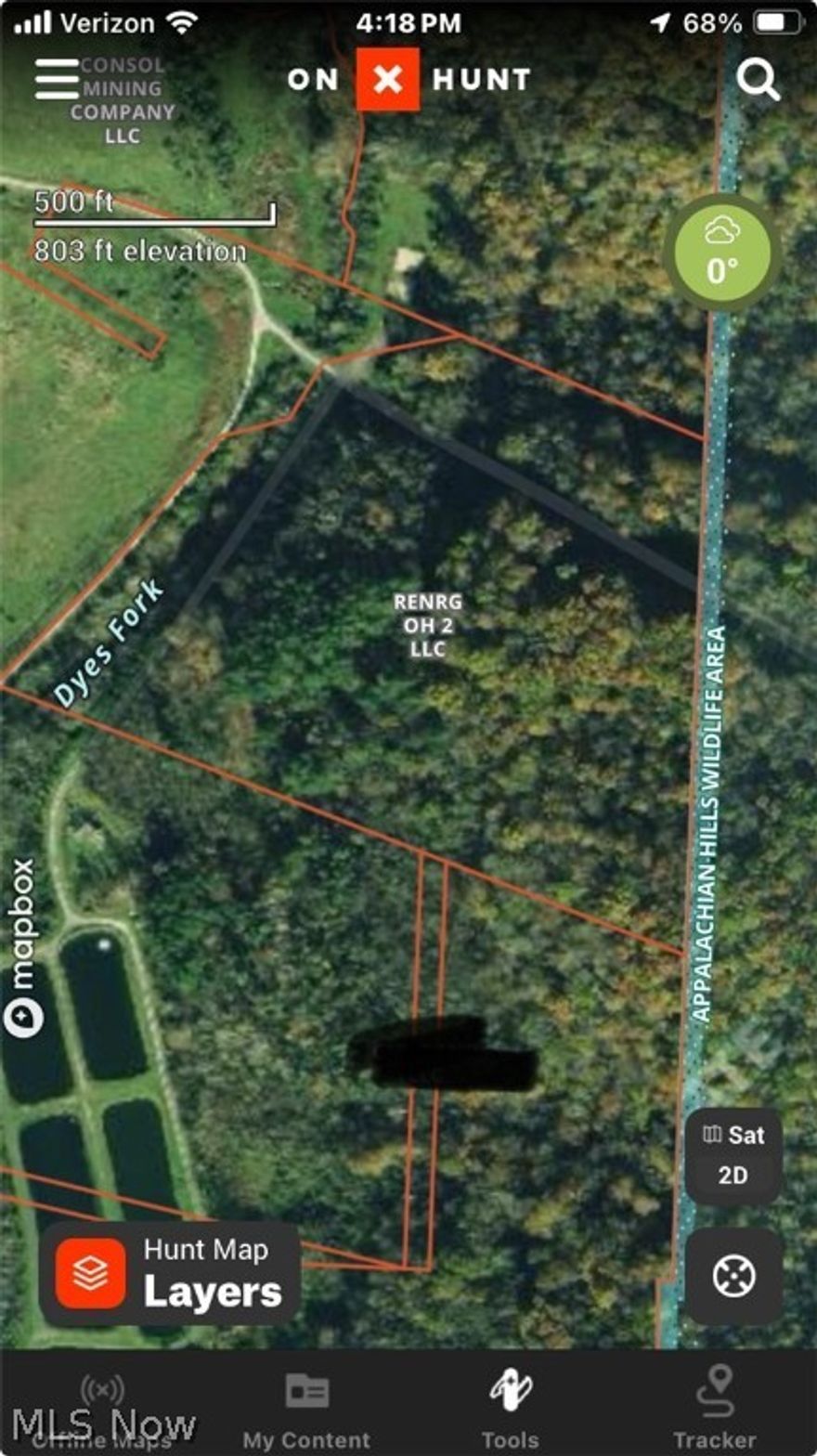Switch the basemap to 2D mode
Screen dimensions: 817x1456
(x=733, y=1173)
